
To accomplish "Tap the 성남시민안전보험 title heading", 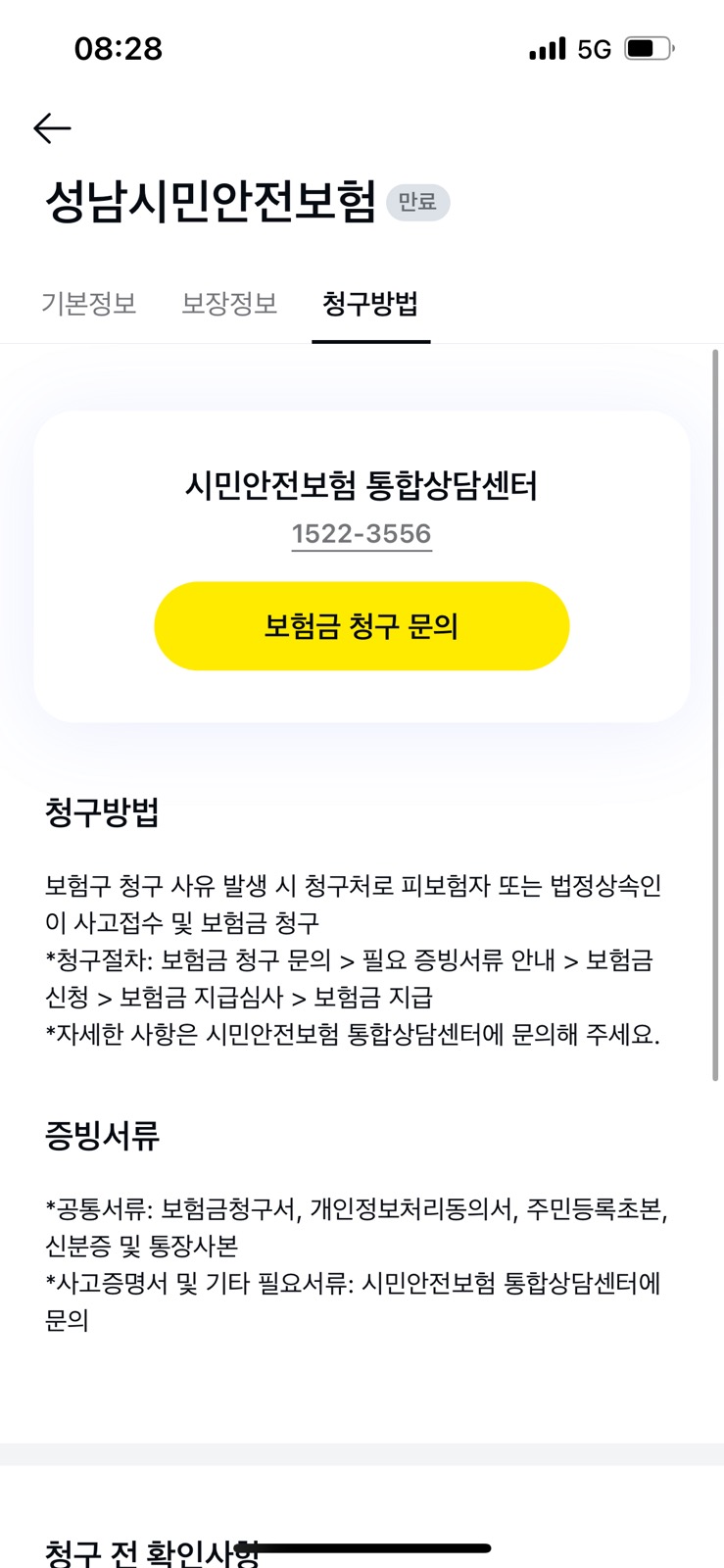I will click(209, 201).
